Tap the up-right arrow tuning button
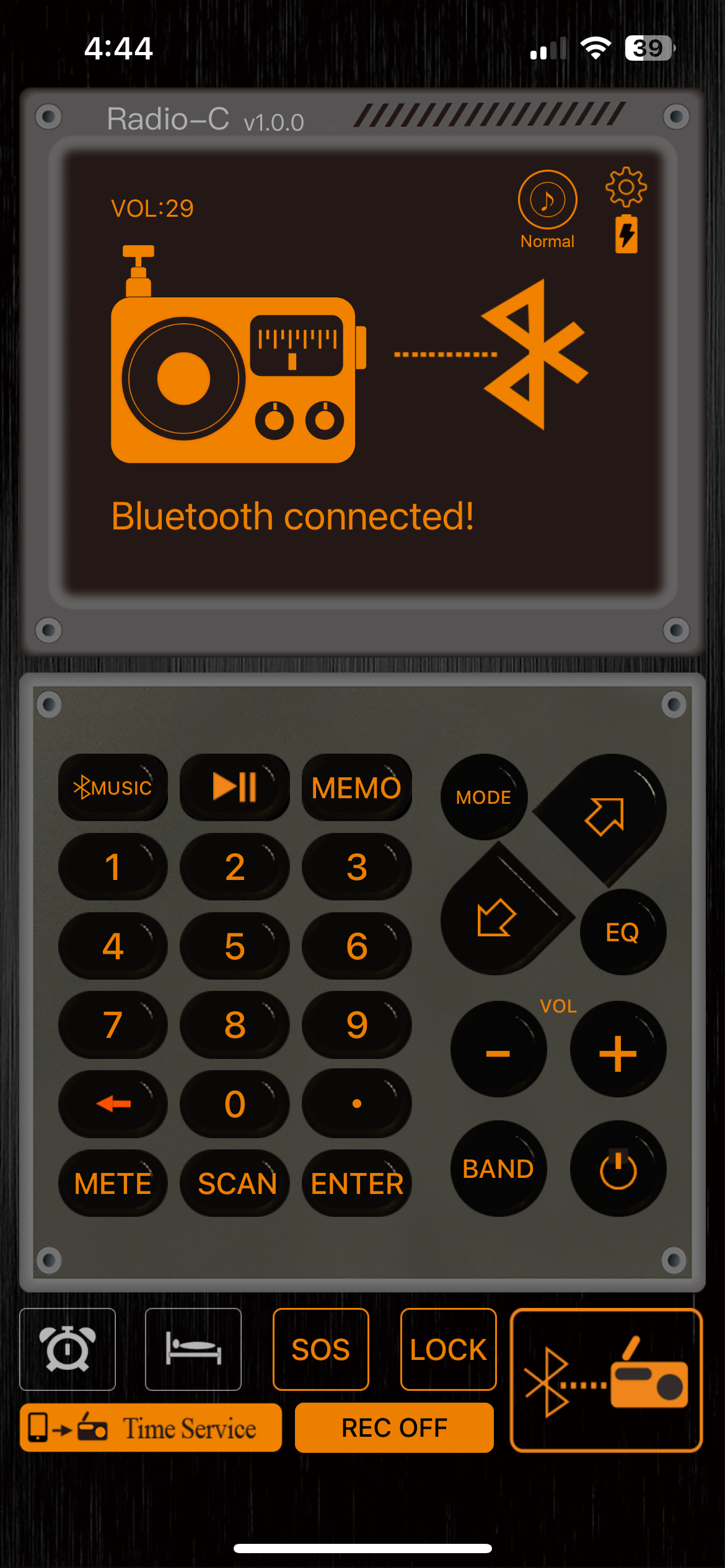Screen dimensions: 725x1568 [x=605, y=816]
